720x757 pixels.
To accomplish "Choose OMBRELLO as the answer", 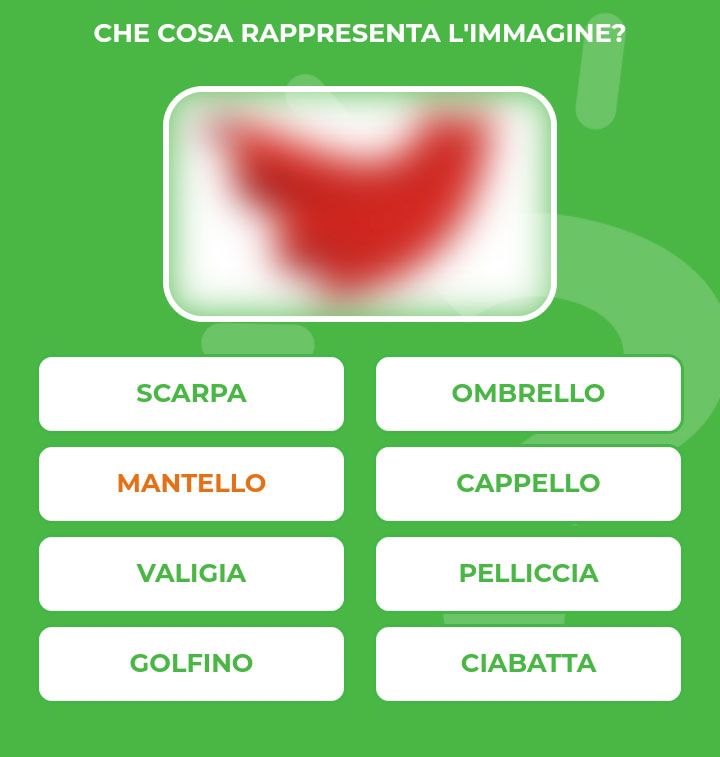I will pyautogui.click(x=528, y=393).
